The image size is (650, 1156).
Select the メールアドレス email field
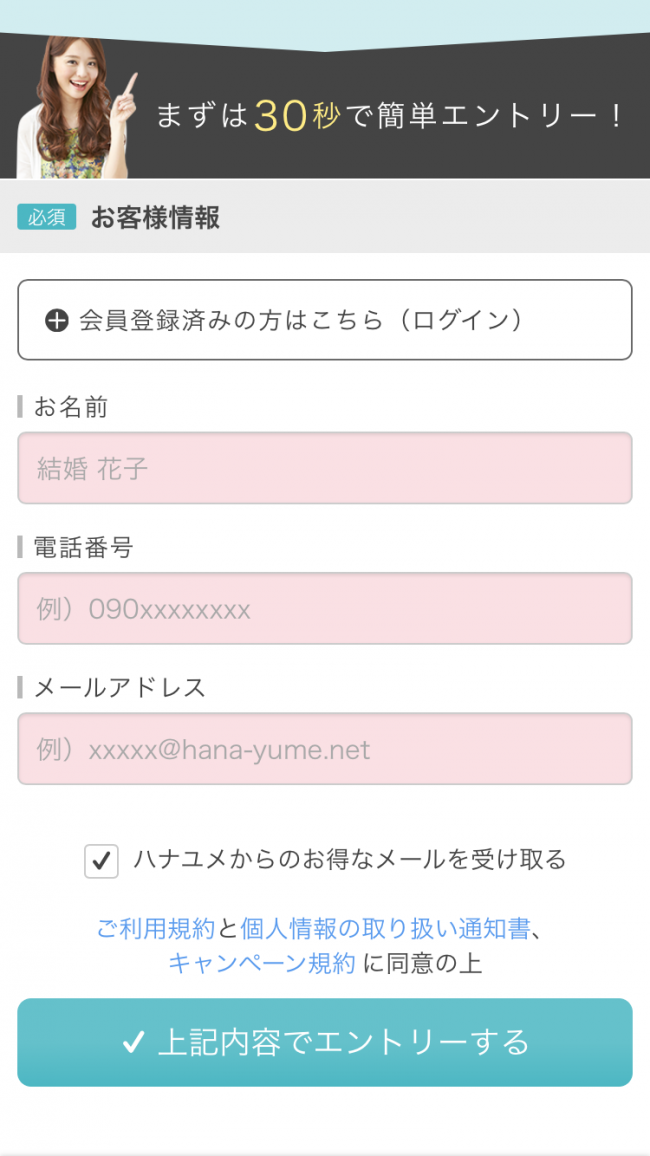pyautogui.click(x=324, y=749)
